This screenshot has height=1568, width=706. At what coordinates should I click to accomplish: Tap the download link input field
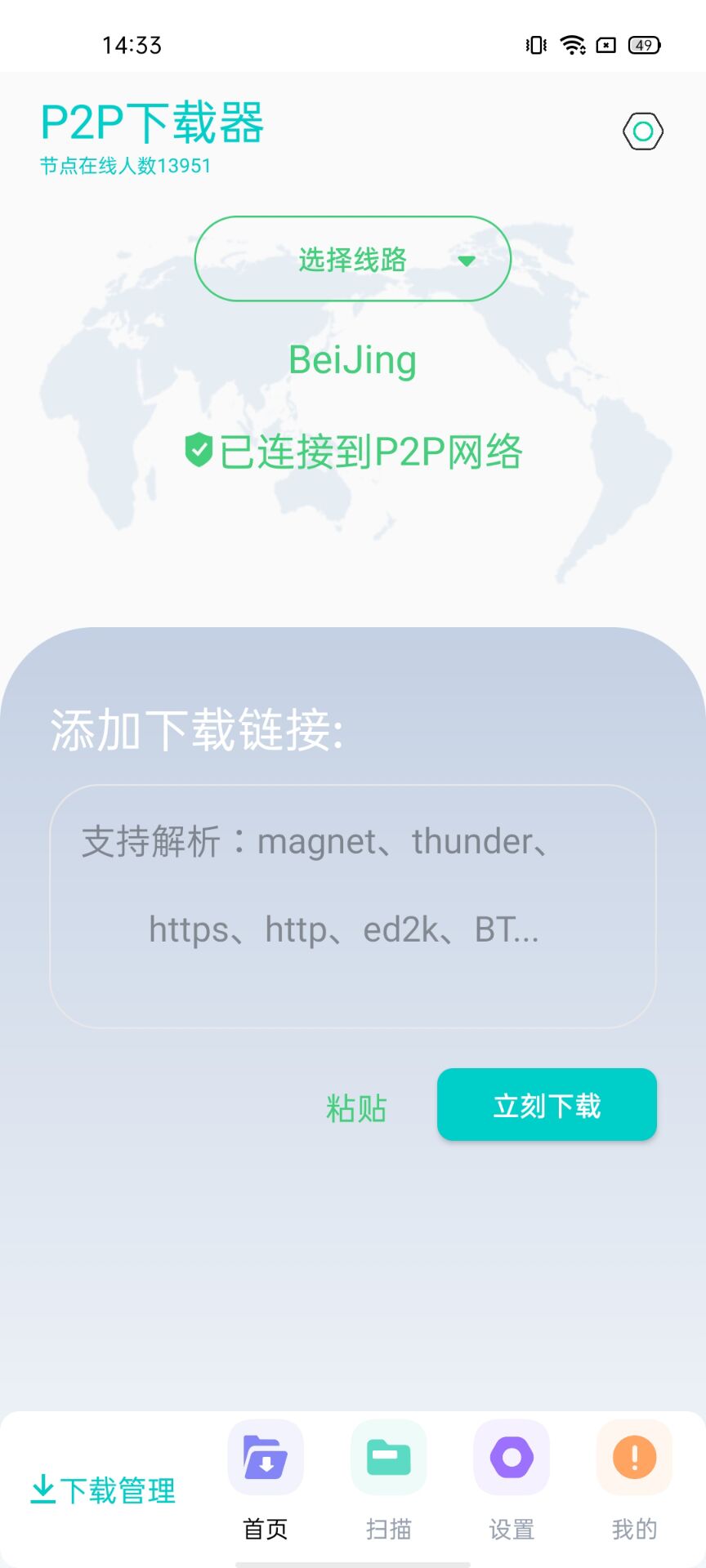pyautogui.click(x=353, y=906)
